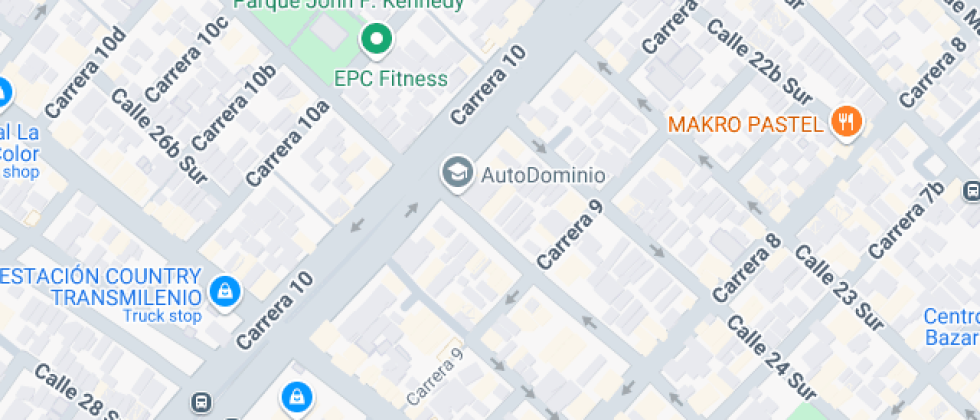This screenshot has width=980, height=420.
Task: Select the bus stop icon near Calle 28 Sur
Action: [x=201, y=401]
